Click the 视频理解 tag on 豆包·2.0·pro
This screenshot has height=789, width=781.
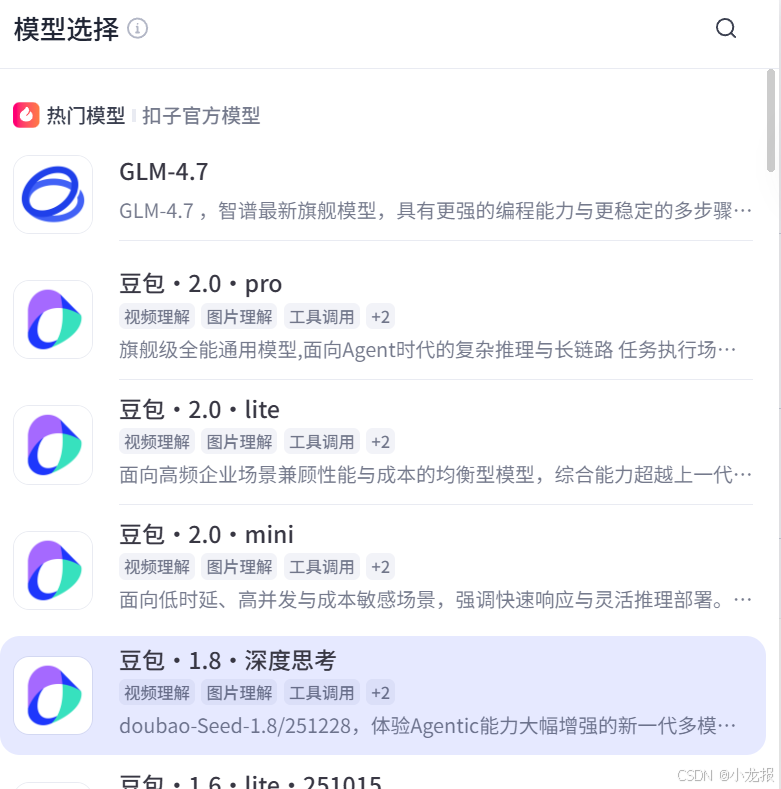(156, 316)
